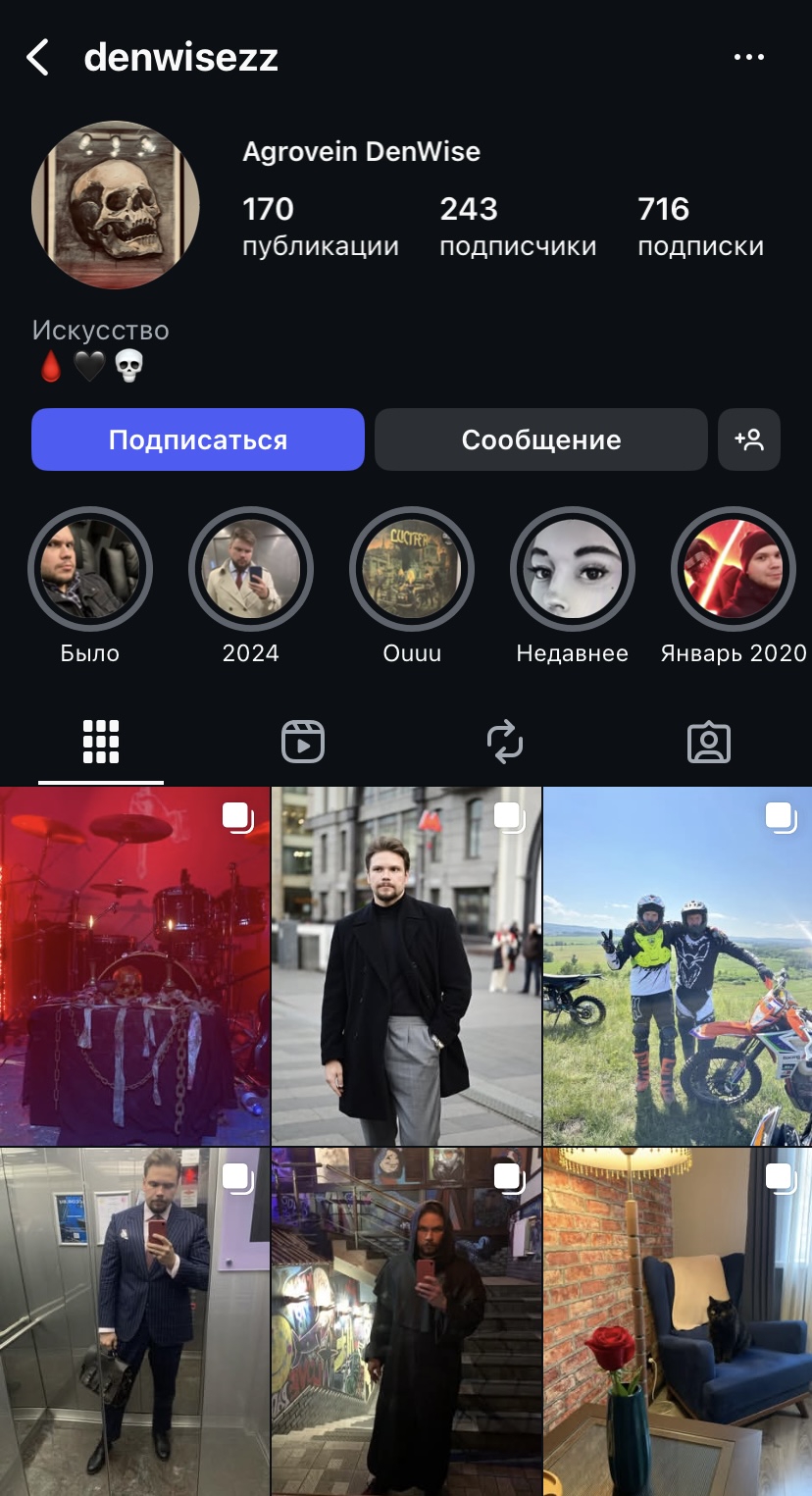
Task: Open the elevator mirror selfie post
Action: click(134, 1322)
